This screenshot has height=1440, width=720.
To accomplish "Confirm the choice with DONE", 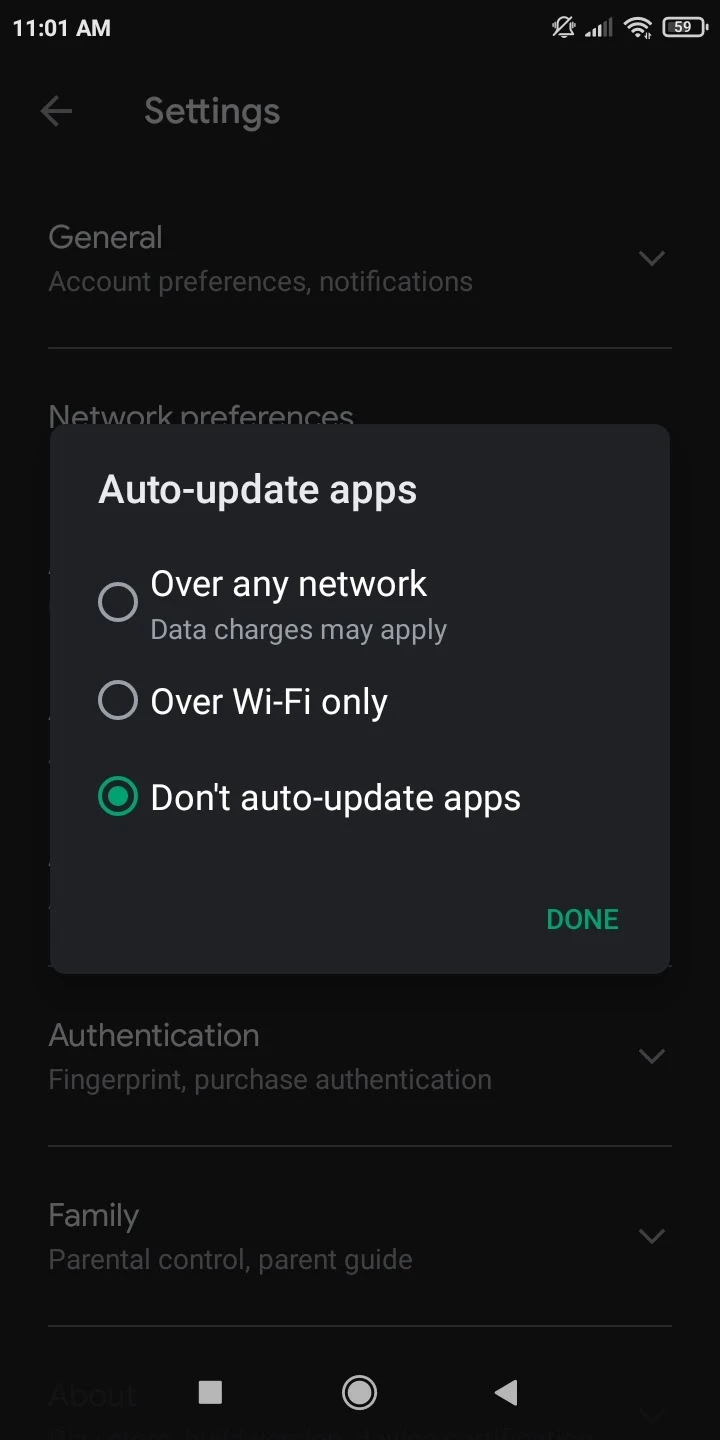I will (x=582, y=919).
